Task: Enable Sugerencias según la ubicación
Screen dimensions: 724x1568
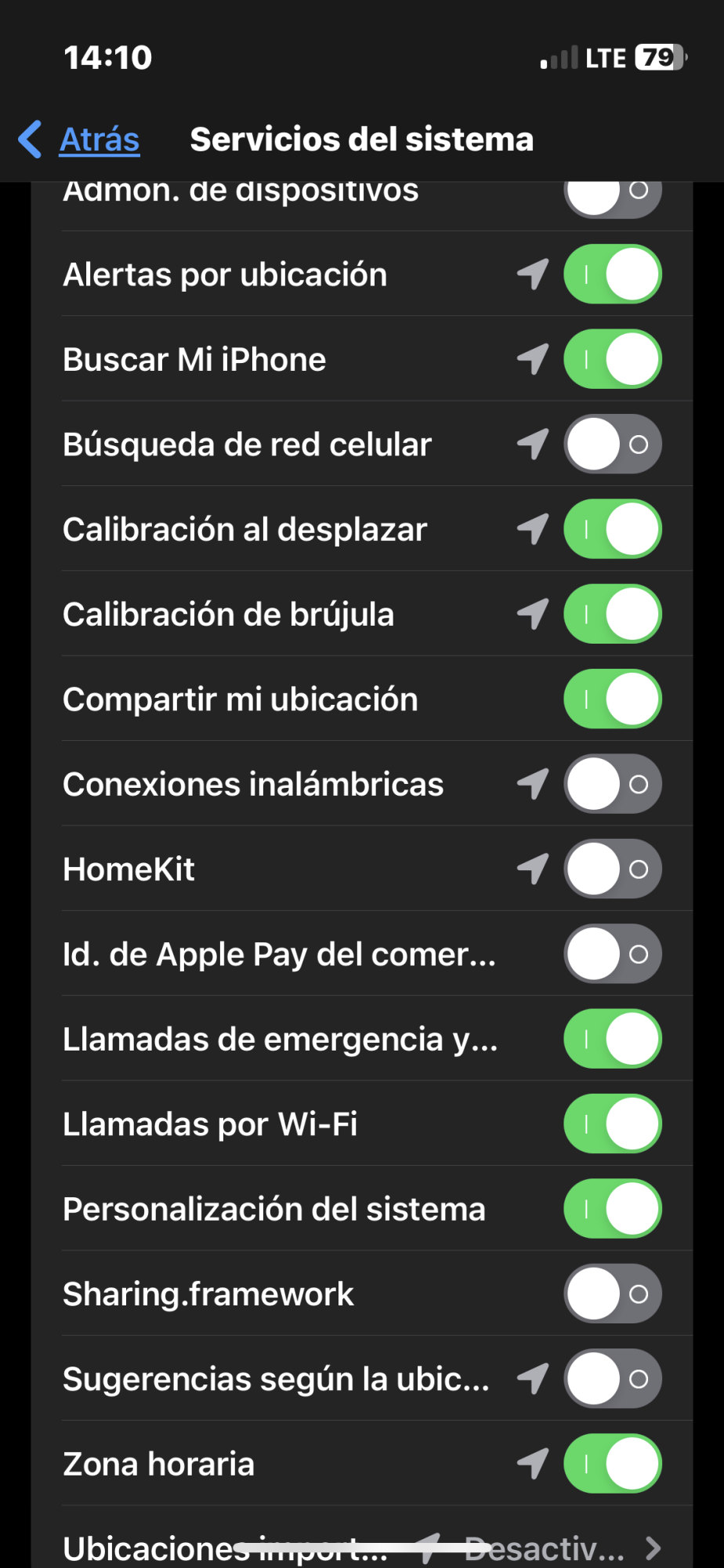Action: (x=613, y=1378)
